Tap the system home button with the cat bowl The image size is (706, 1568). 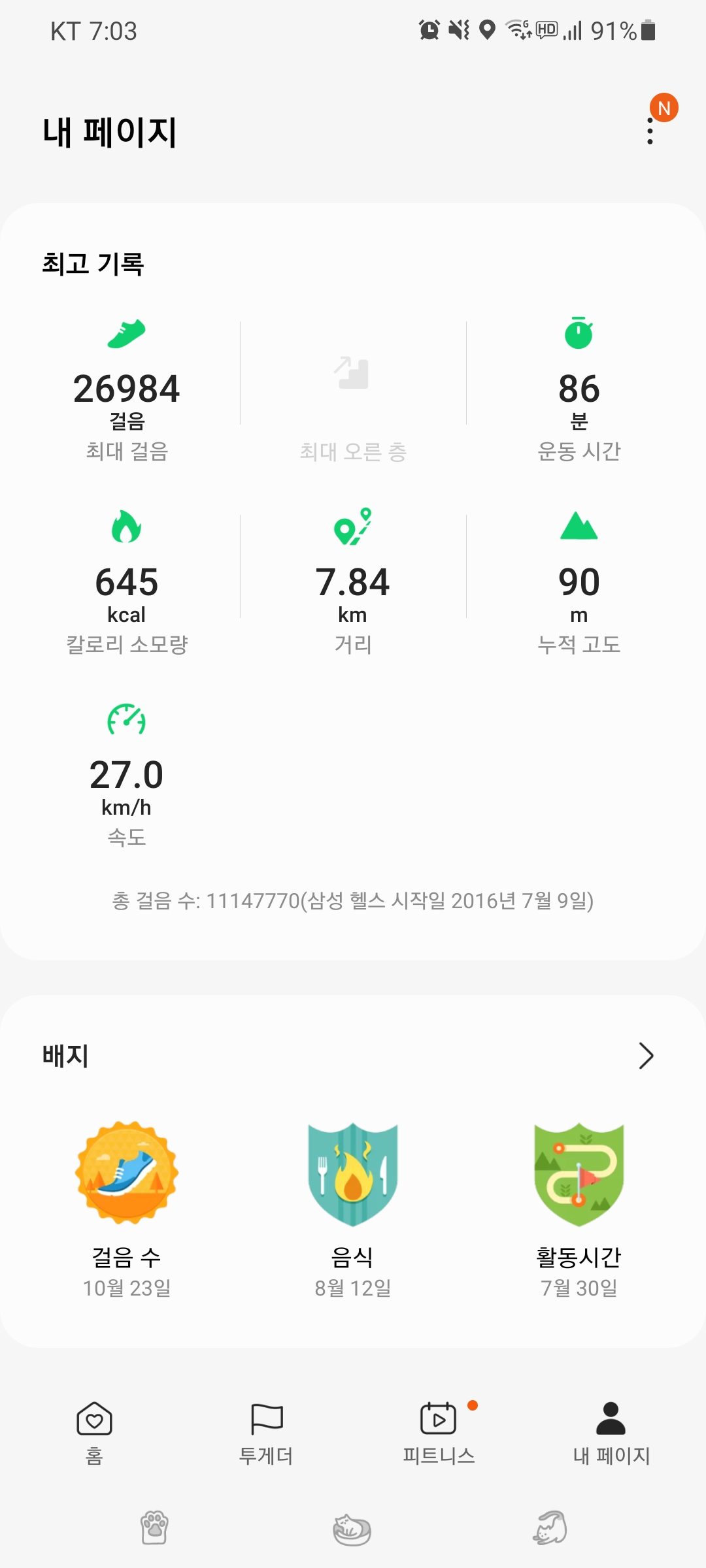(352, 1529)
